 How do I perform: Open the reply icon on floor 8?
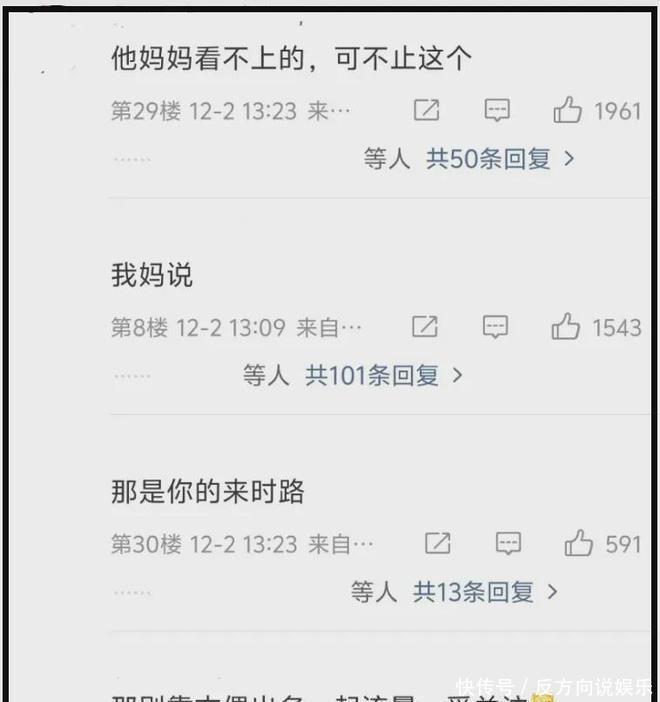pyautogui.click(x=495, y=326)
